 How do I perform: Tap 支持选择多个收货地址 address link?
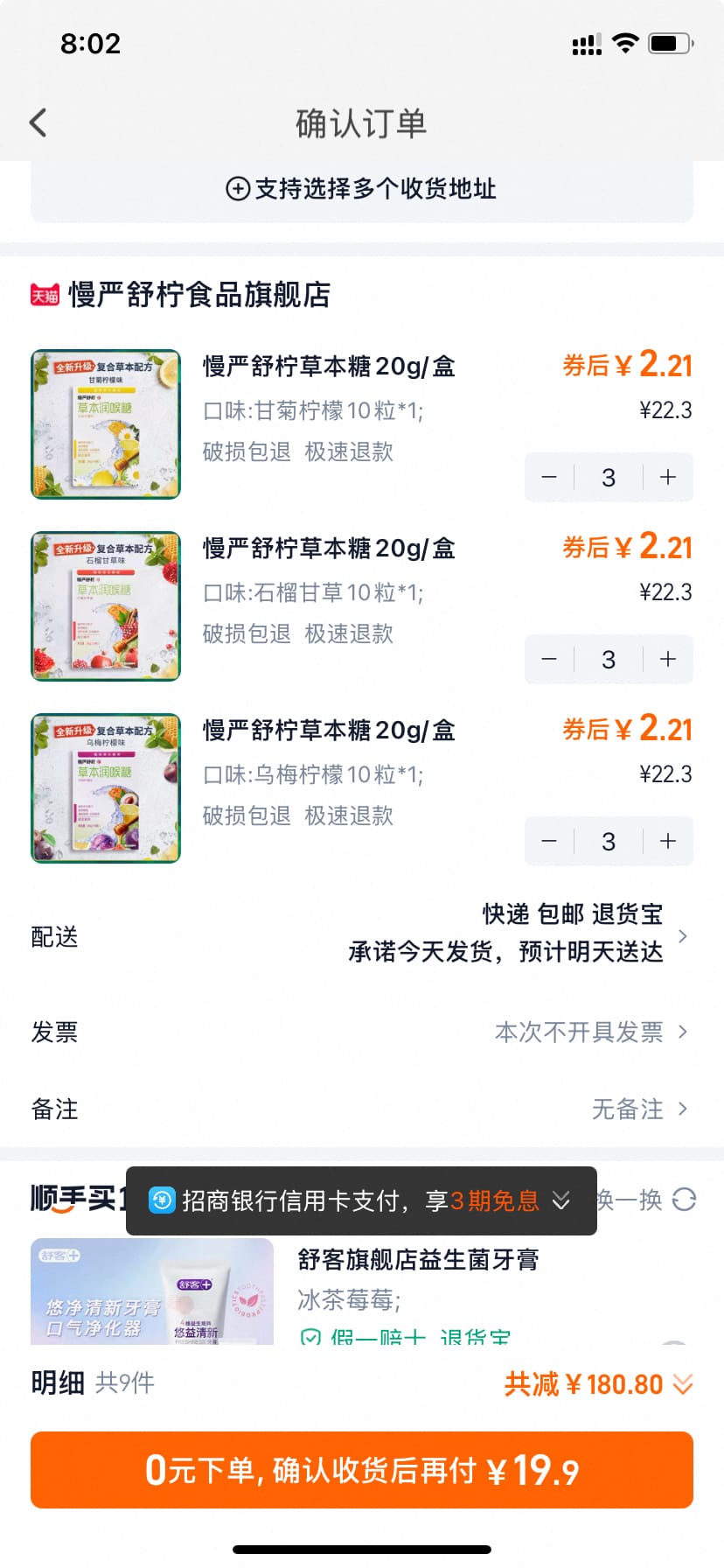coord(362,189)
